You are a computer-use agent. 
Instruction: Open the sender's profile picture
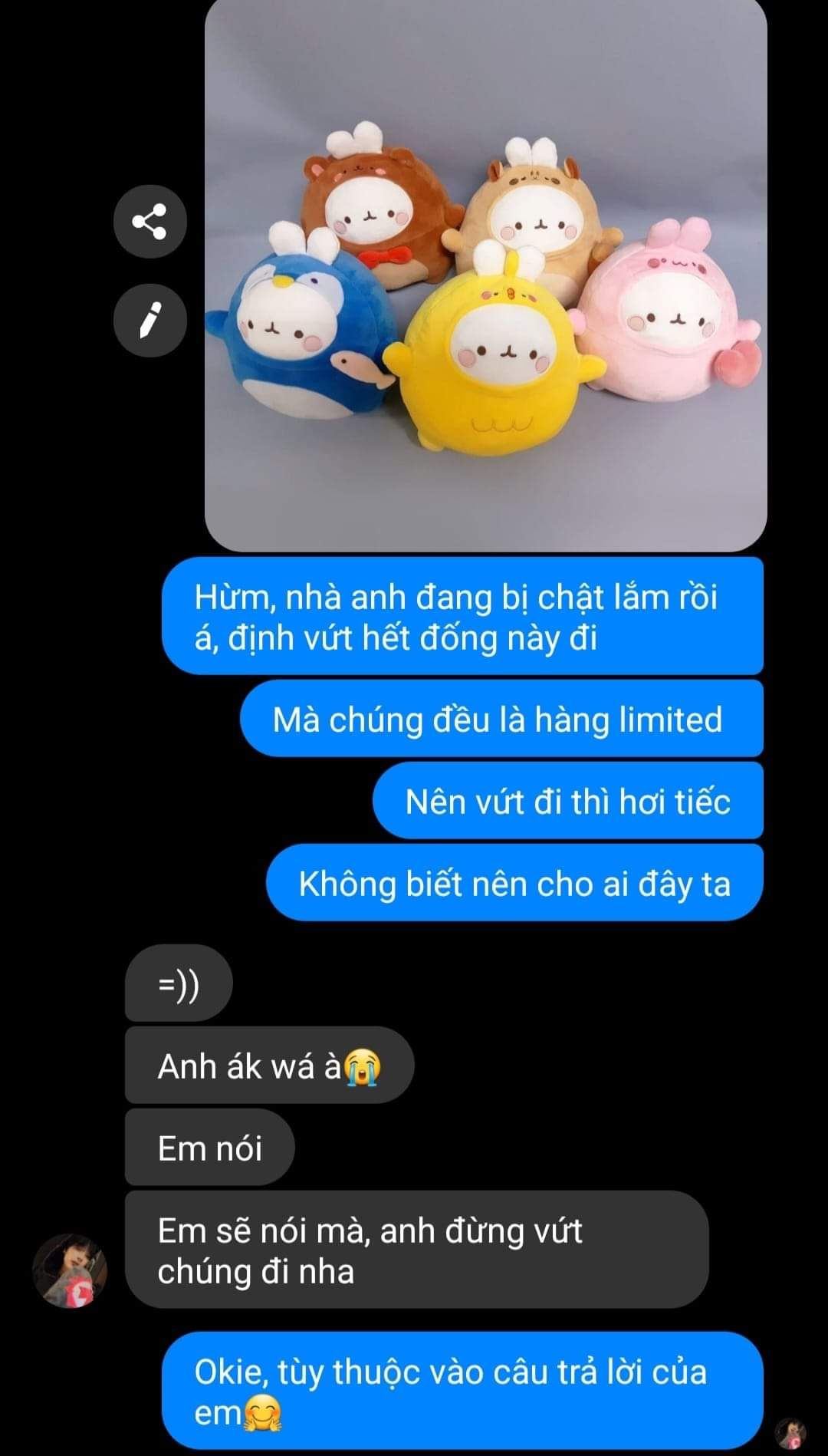coord(70,1271)
